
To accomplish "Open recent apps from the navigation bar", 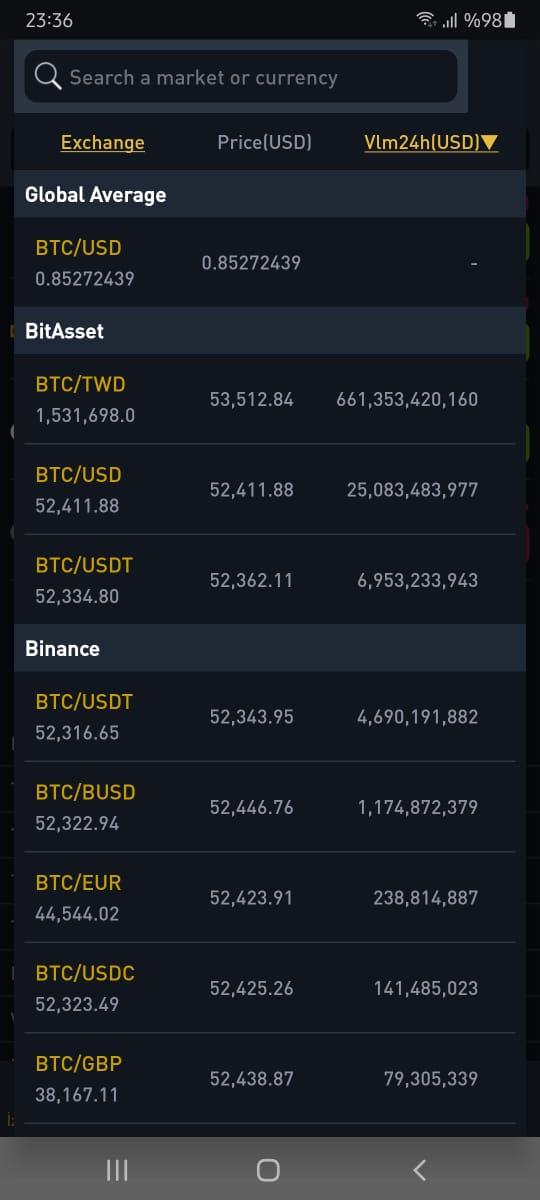I will [117, 1170].
